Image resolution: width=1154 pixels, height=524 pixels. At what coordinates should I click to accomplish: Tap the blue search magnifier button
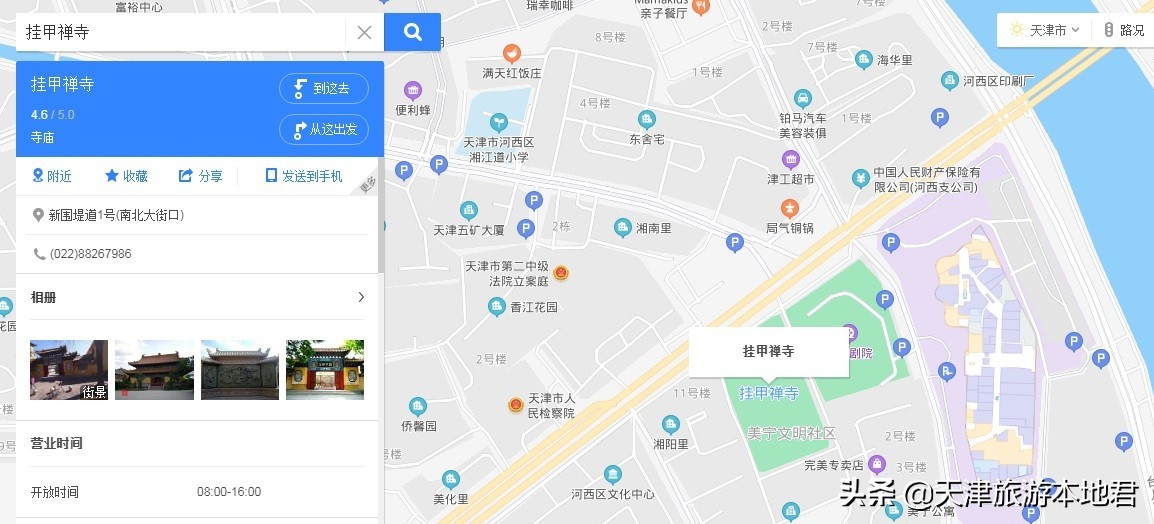412,32
